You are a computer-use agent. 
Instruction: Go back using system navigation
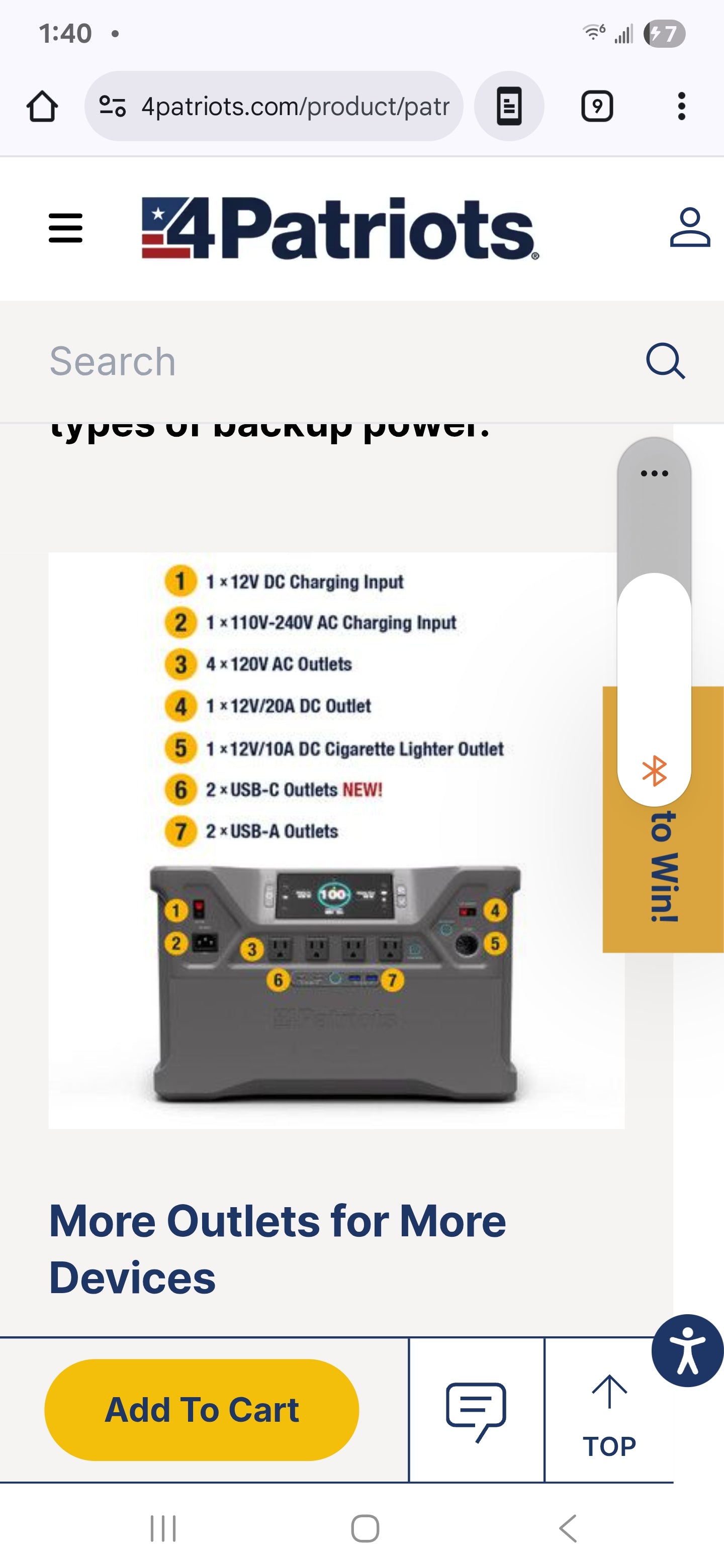click(x=568, y=1528)
